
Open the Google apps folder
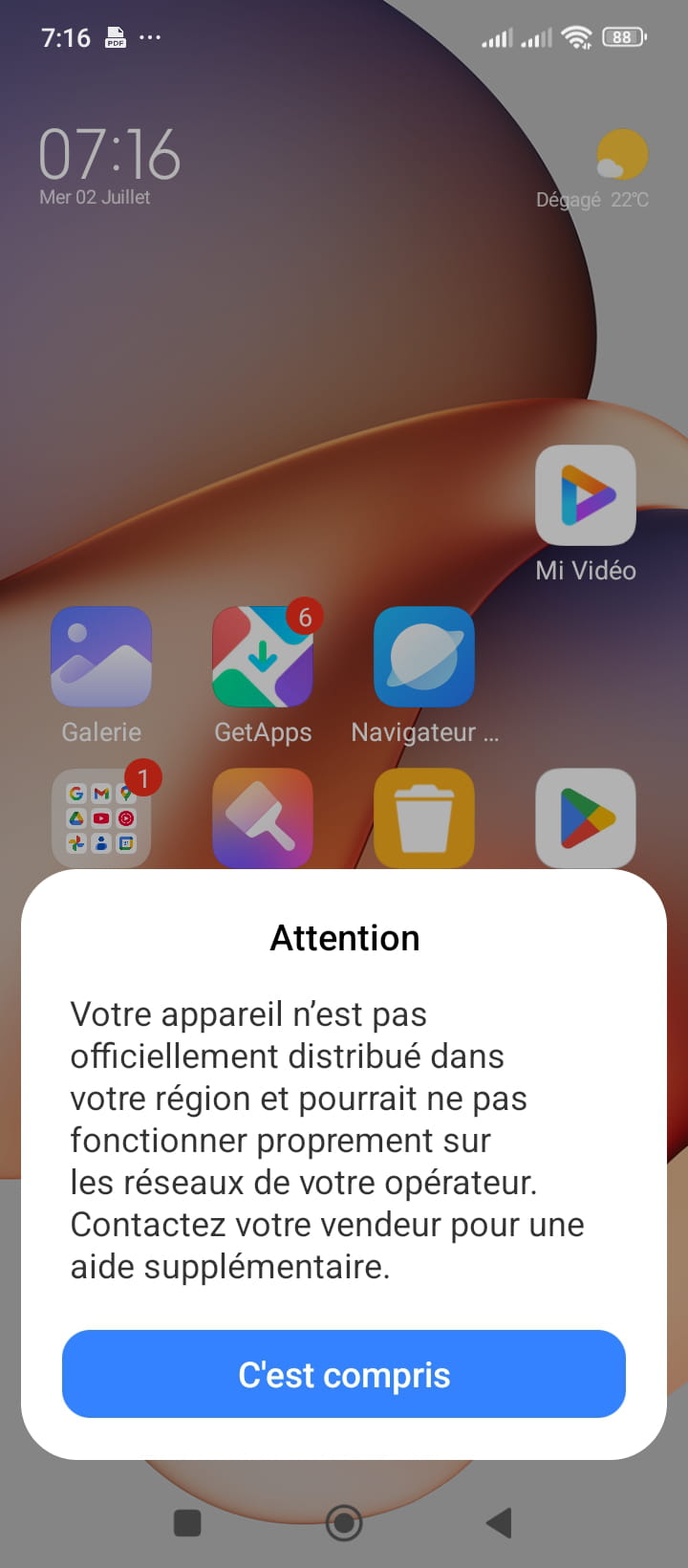[x=101, y=818]
